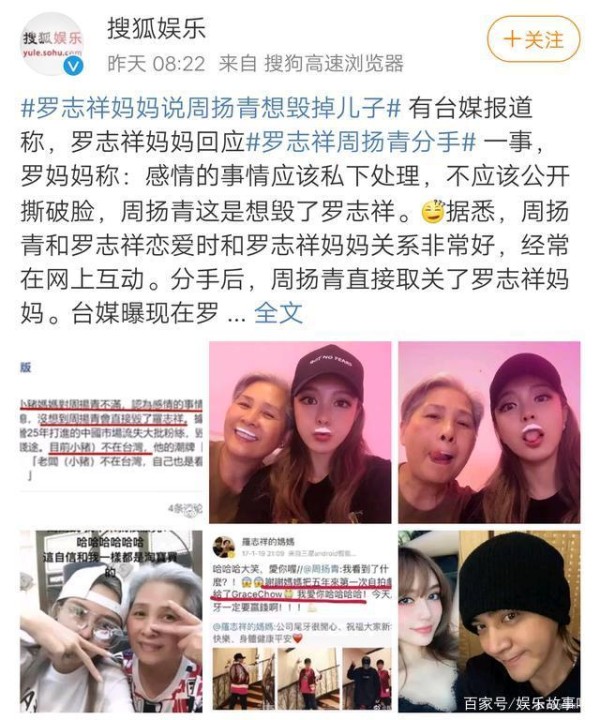This screenshot has width=600, height=720.
Task: Open 搜狐娱乐 profile avatar
Action: [x=53, y=43]
